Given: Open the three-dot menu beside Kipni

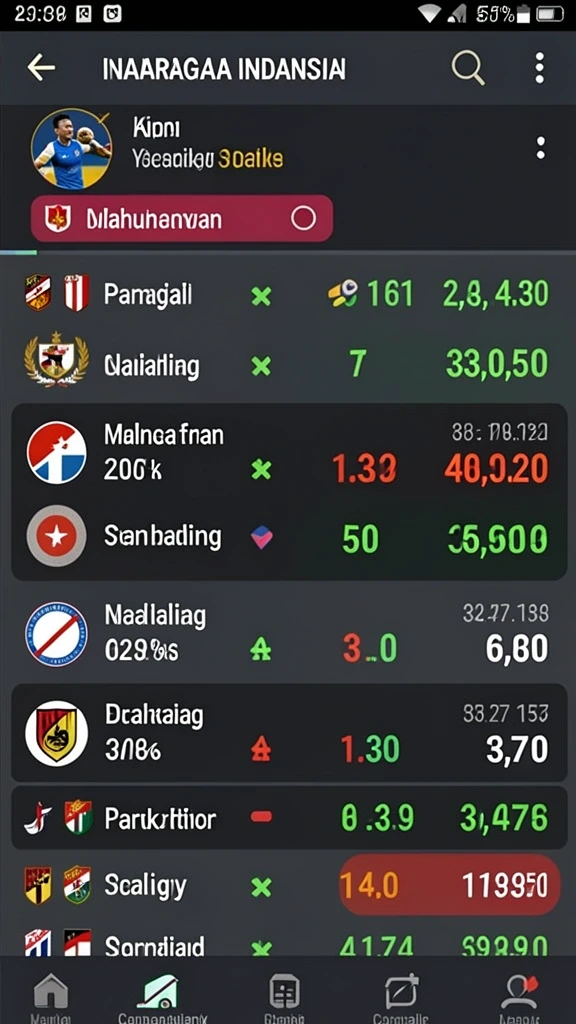Looking at the screenshot, I should pyautogui.click(x=540, y=148).
